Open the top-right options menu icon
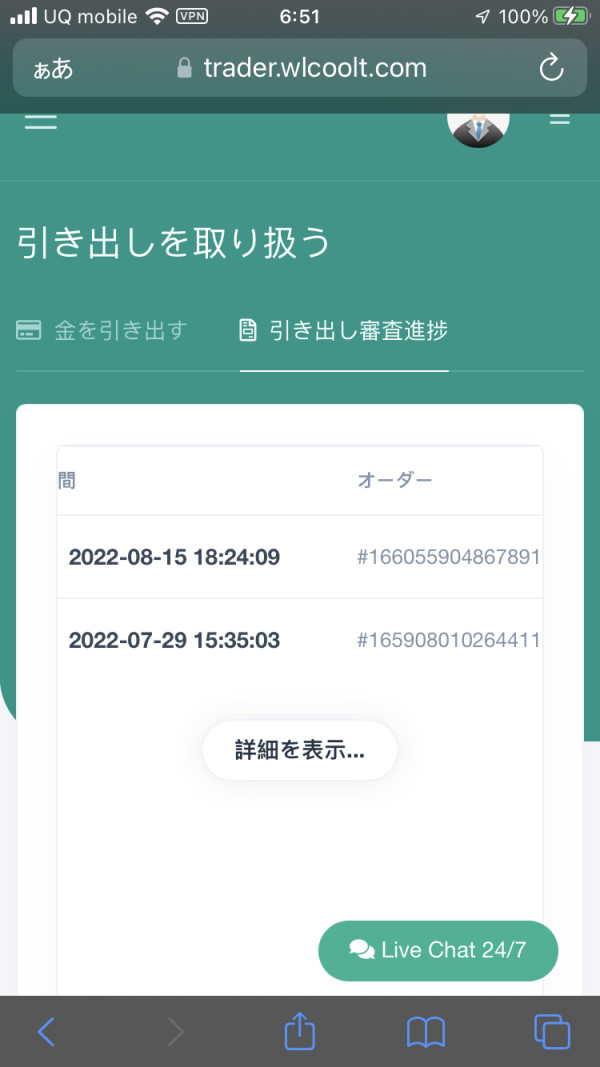The width and height of the screenshot is (600, 1067). tap(560, 120)
